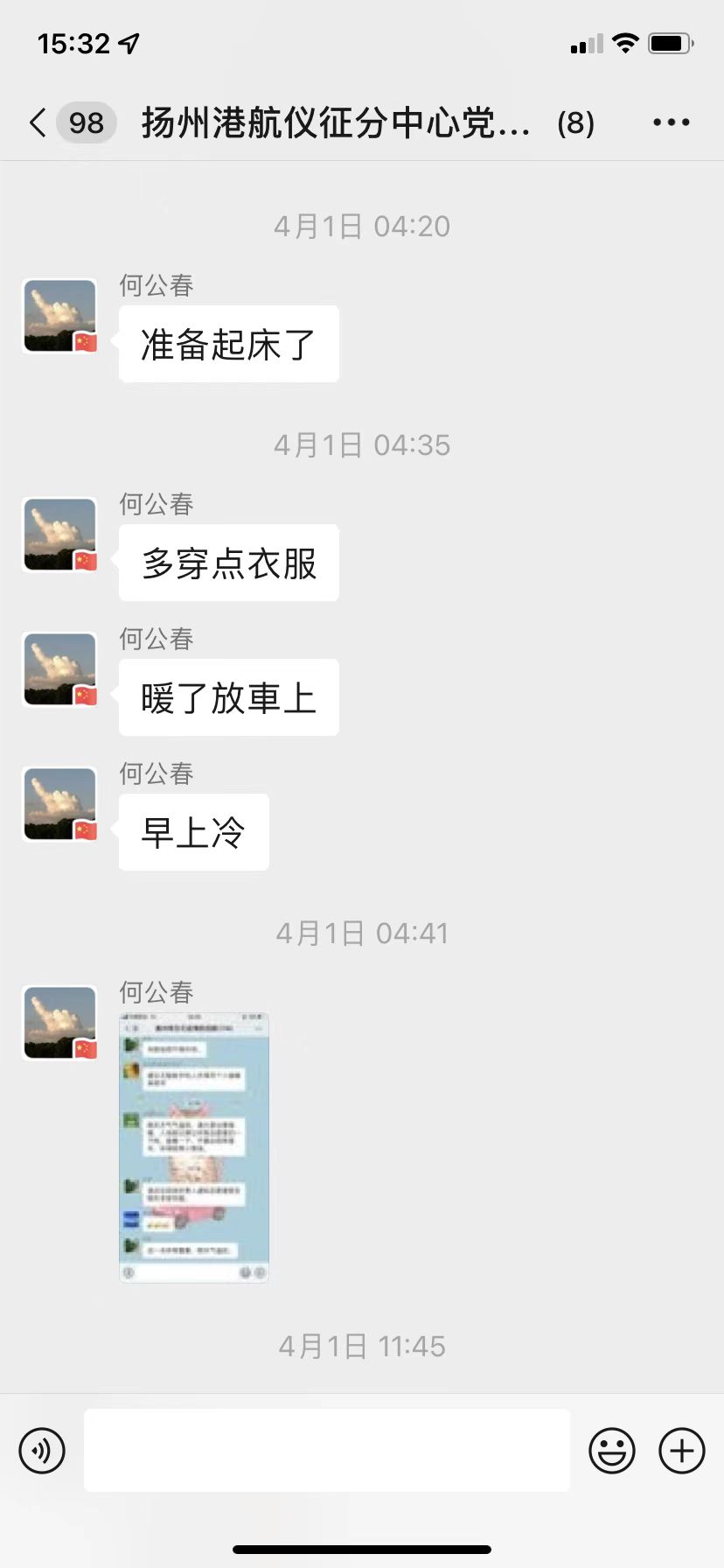The width and height of the screenshot is (724, 1568).
Task: Go back to the chat list
Action: [x=38, y=123]
